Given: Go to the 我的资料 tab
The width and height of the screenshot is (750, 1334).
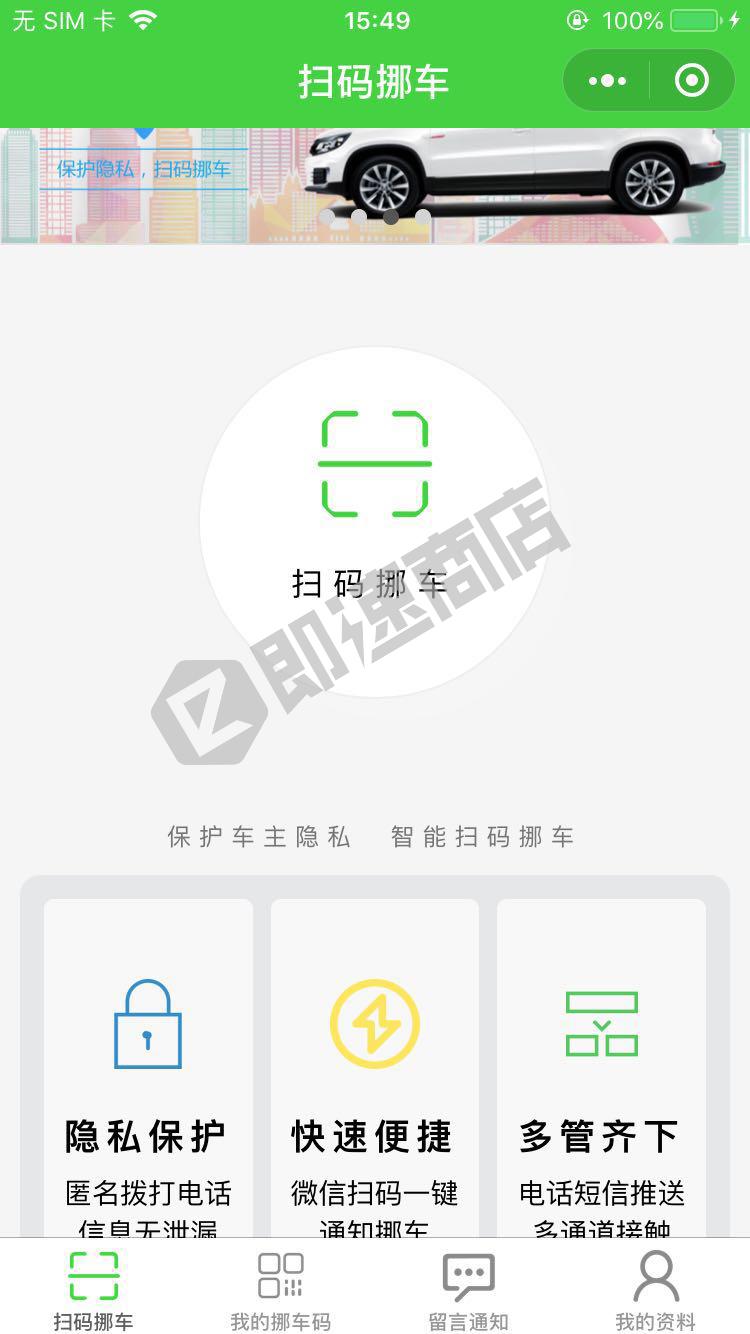Looking at the screenshot, I should point(655,1290).
